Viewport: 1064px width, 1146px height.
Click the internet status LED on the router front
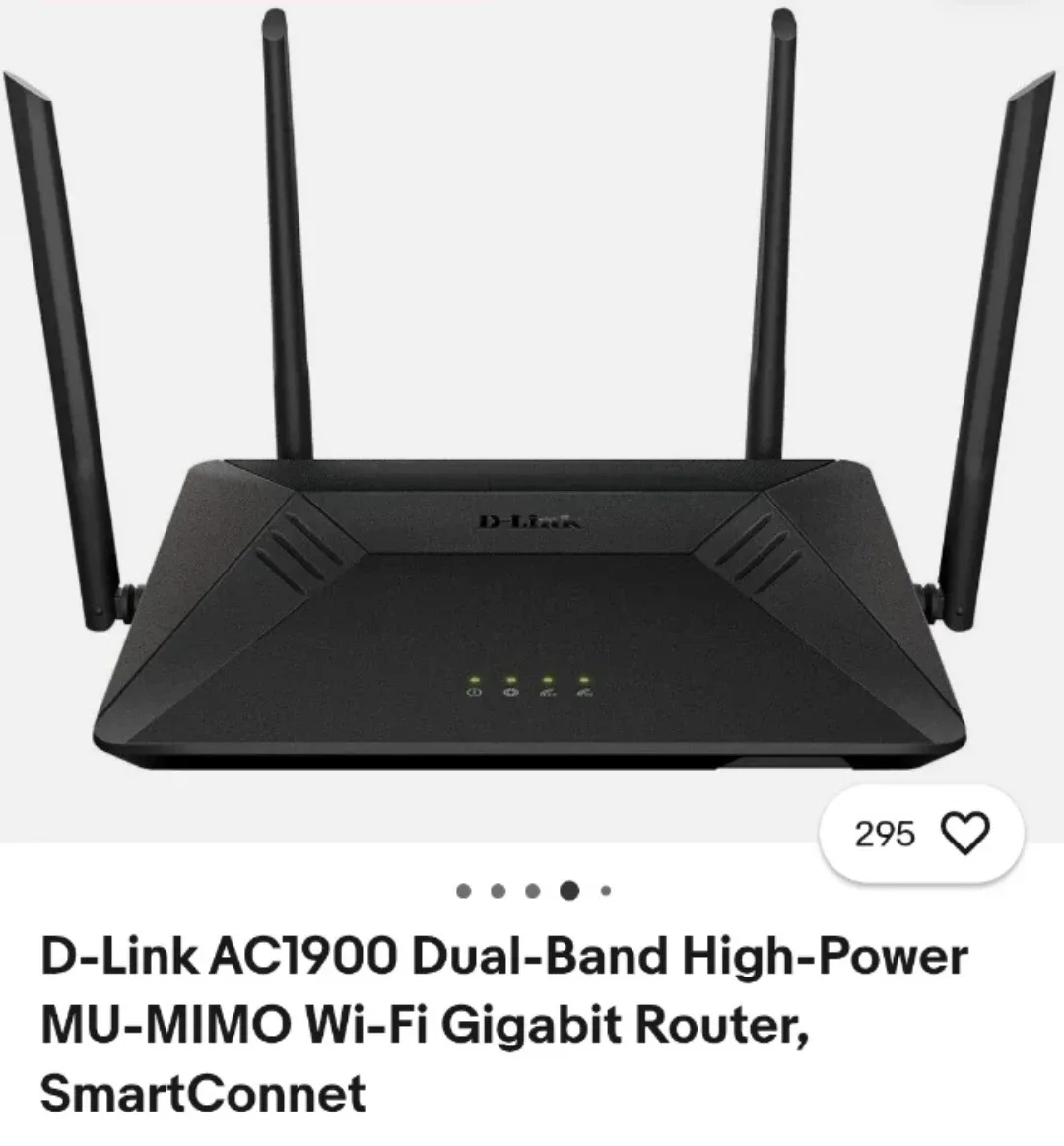click(x=510, y=680)
